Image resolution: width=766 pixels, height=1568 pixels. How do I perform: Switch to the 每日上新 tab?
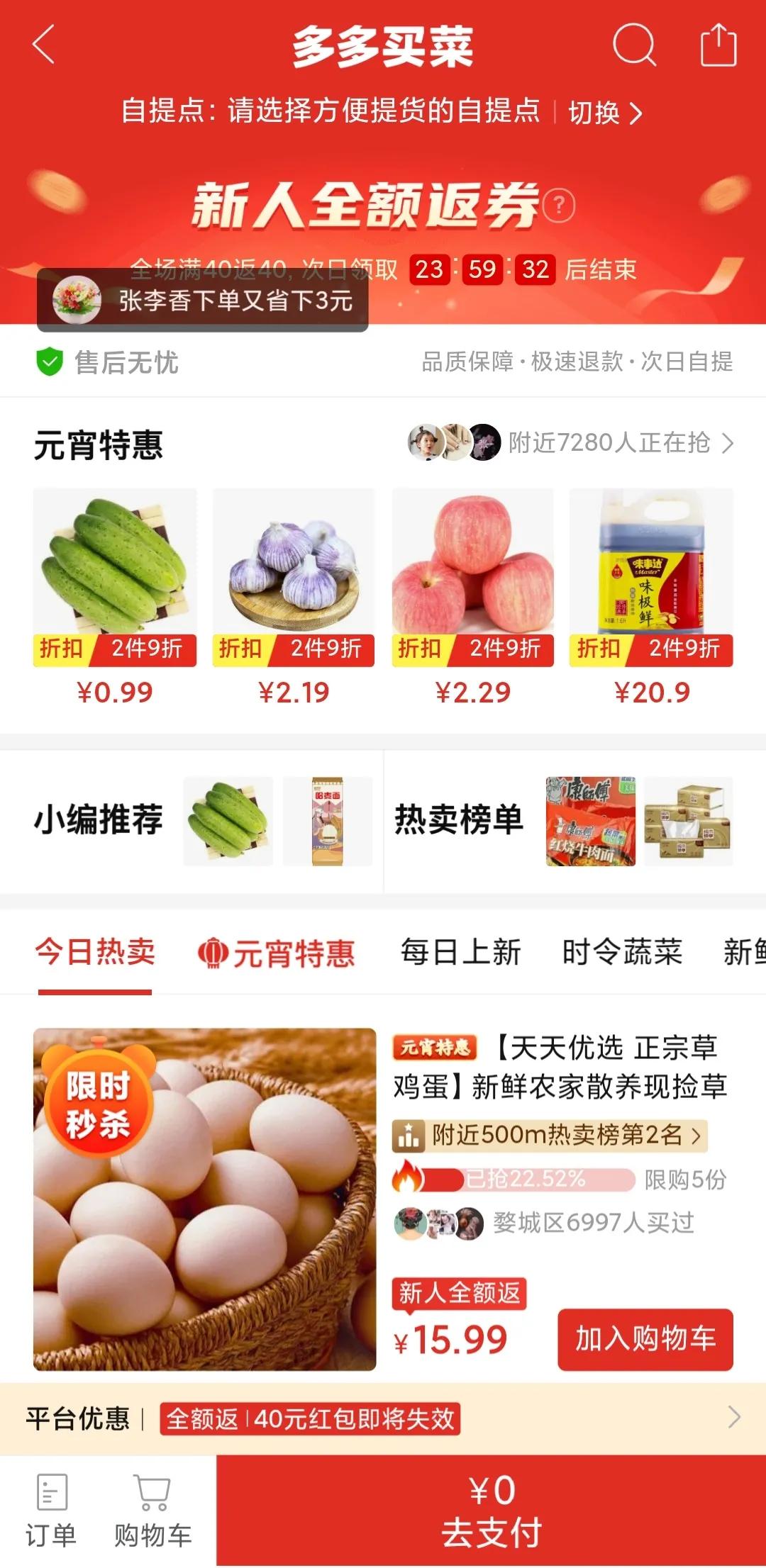click(x=460, y=953)
